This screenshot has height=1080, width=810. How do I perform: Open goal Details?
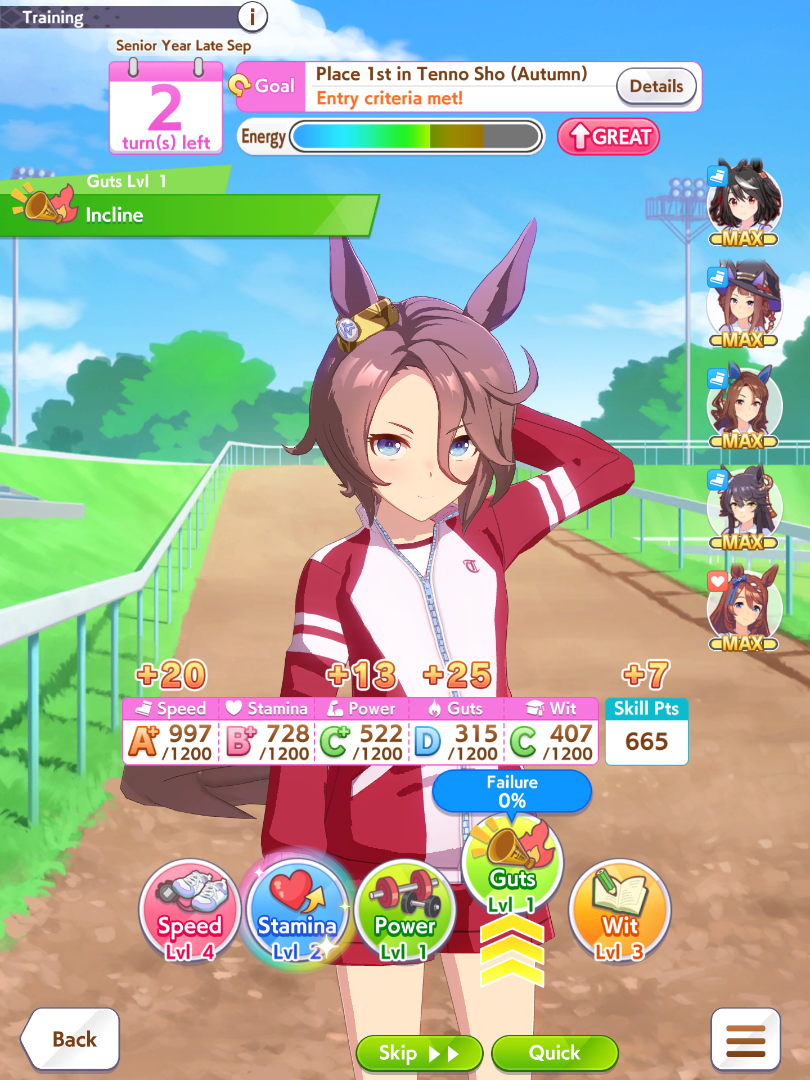(x=656, y=86)
